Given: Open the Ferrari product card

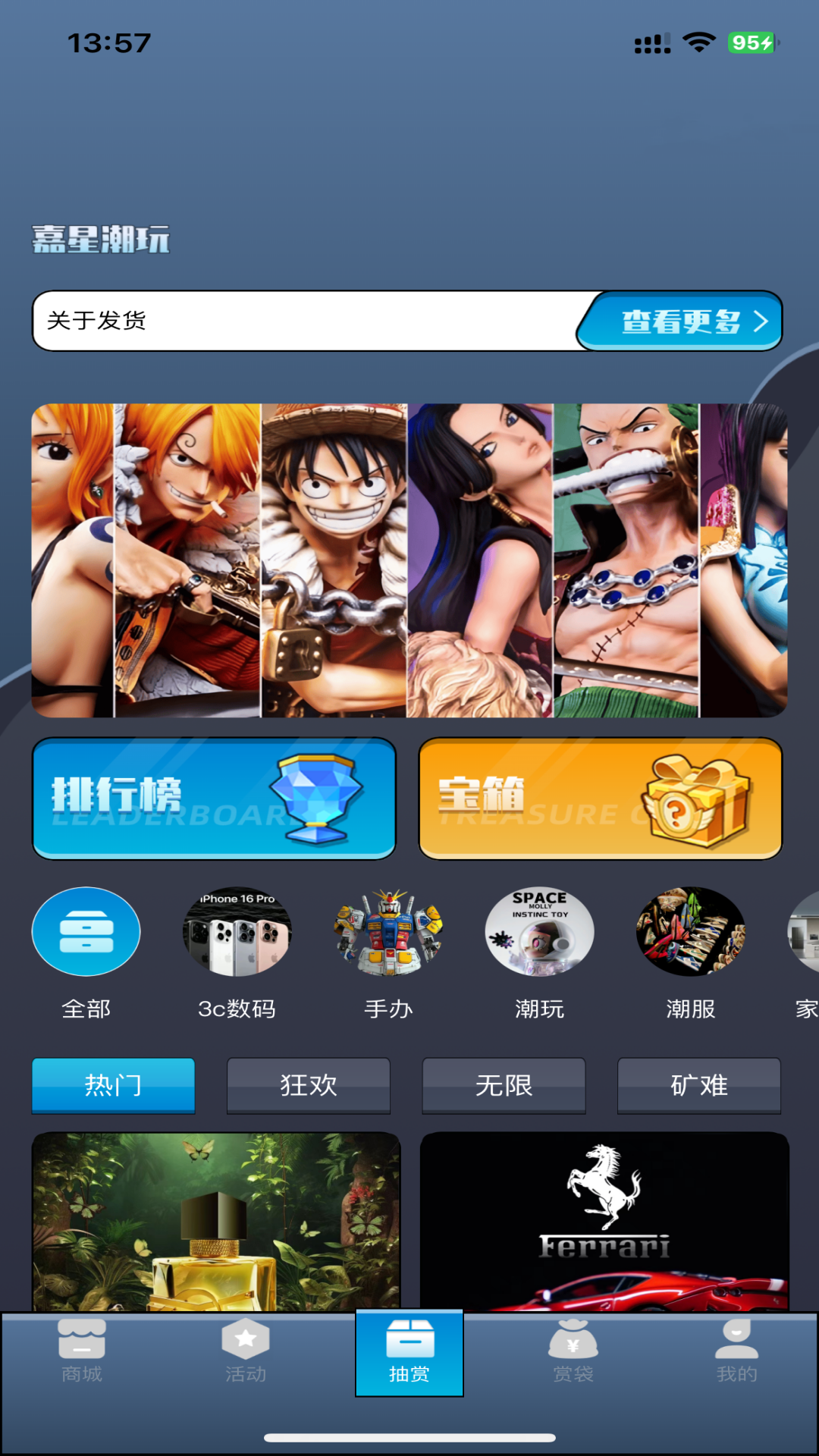Looking at the screenshot, I should pos(604,1221).
